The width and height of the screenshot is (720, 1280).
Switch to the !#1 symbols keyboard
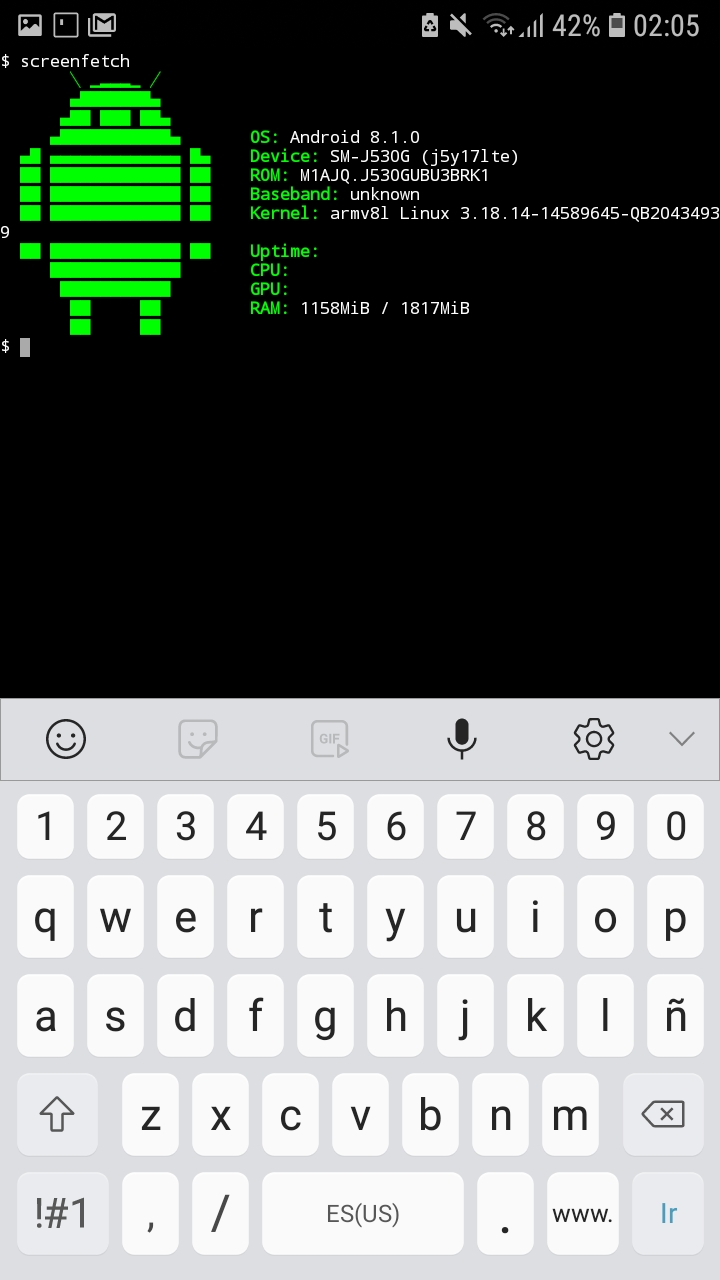click(62, 1213)
